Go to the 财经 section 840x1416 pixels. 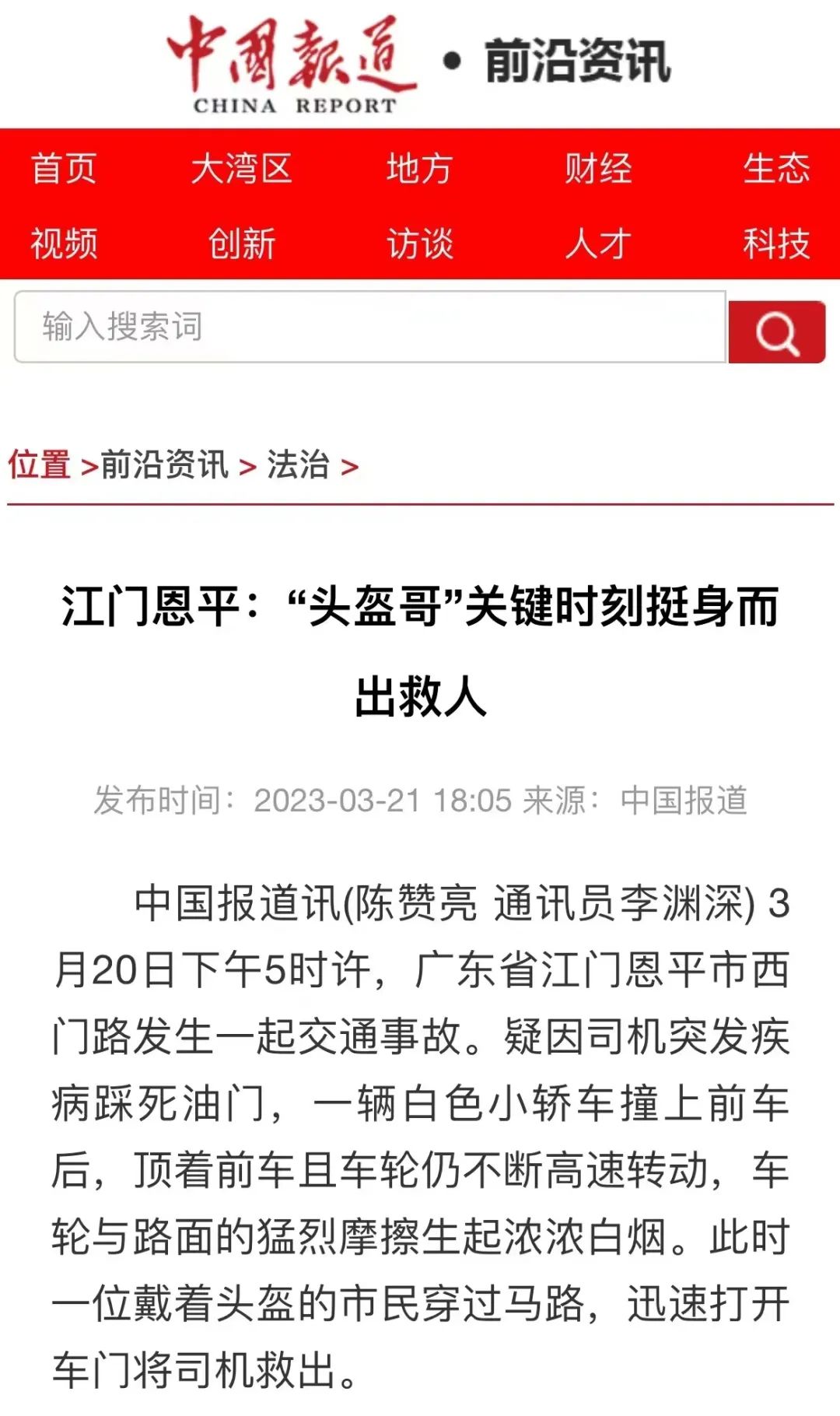coord(597,169)
